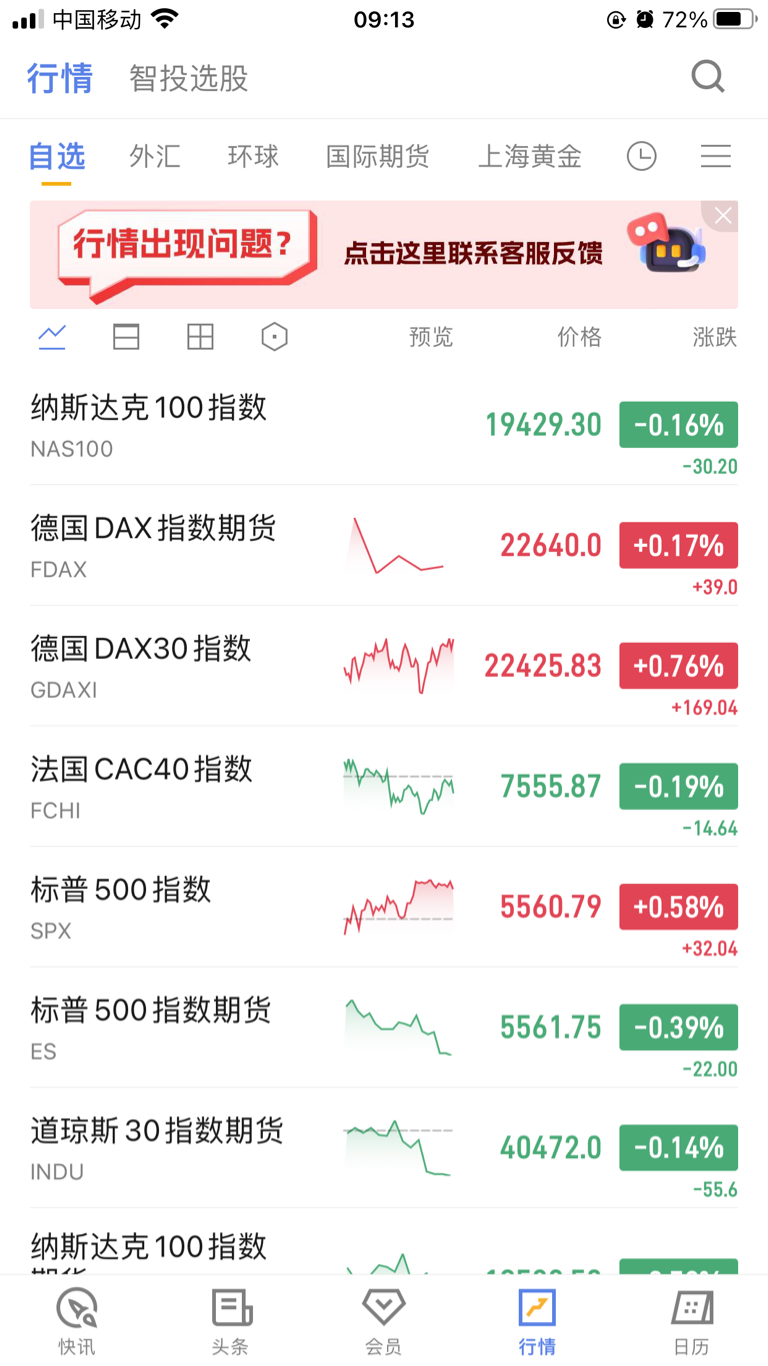Go to the 快讯 bottom tab
This screenshot has width=768, height=1366.
pyautogui.click(x=77, y=1321)
